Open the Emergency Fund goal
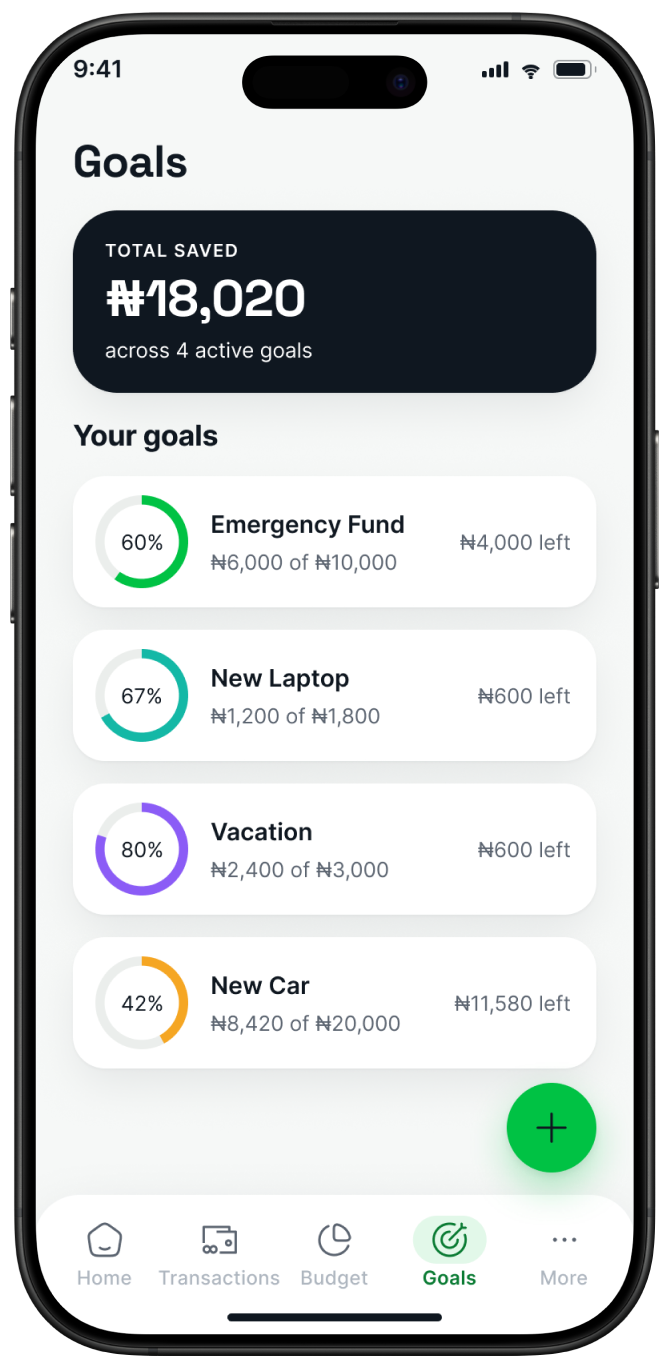The width and height of the screenshot is (670, 1369). (335, 542)
